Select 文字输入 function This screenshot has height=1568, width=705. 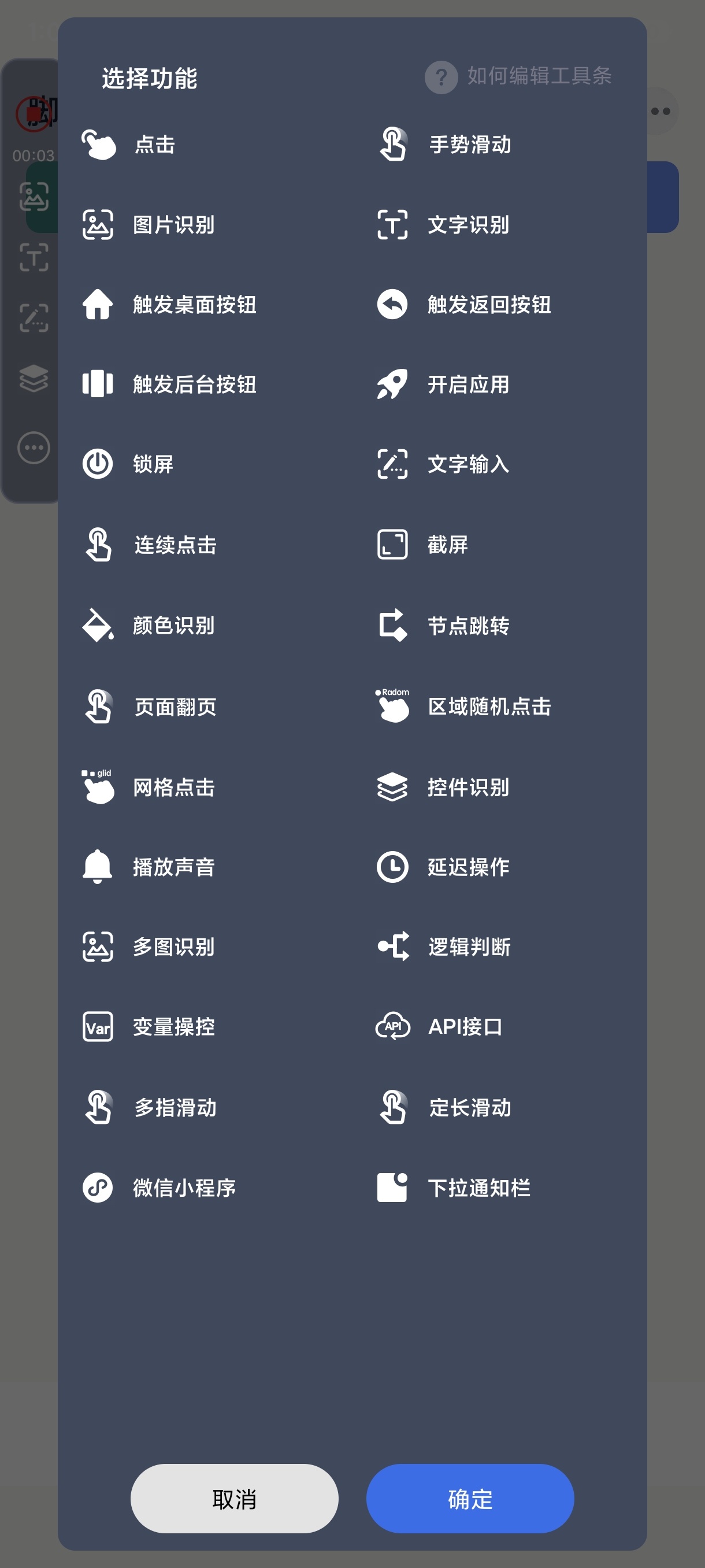[x=467, y=464]
